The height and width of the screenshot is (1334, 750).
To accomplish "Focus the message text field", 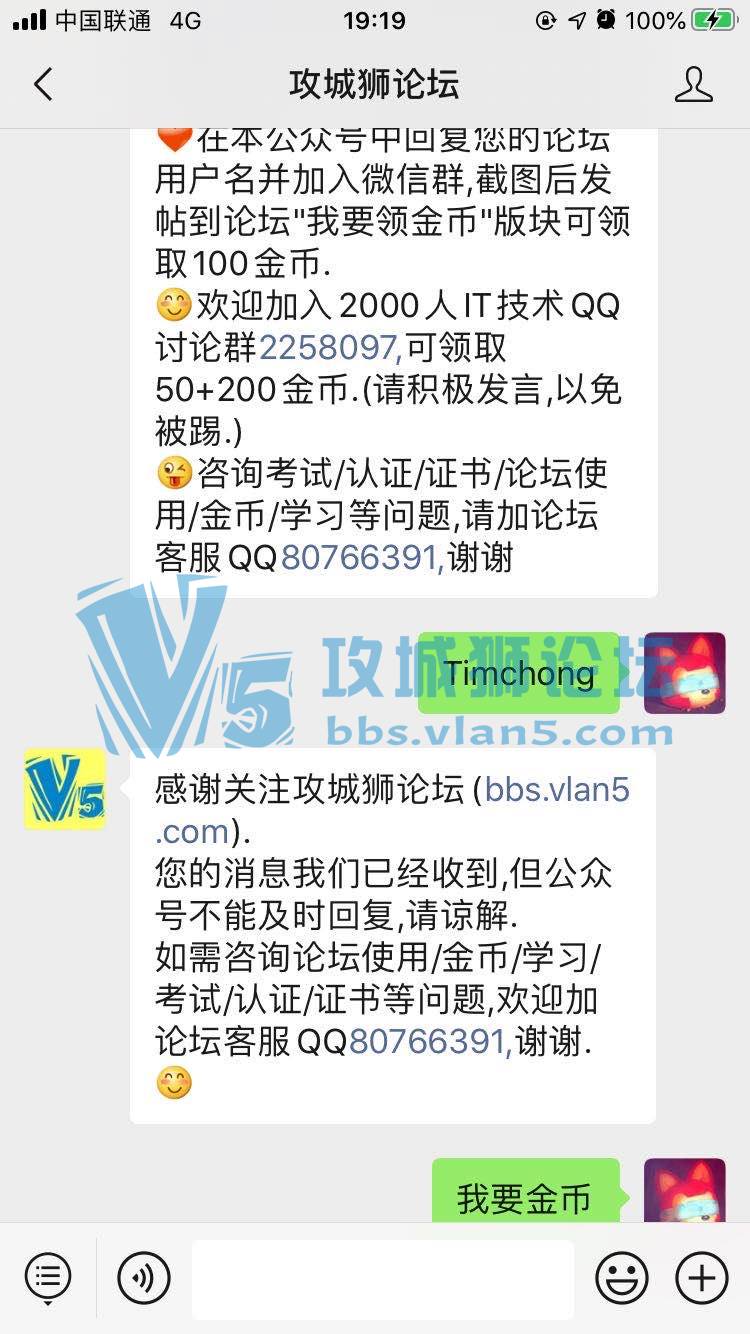I will point(382,1277).
